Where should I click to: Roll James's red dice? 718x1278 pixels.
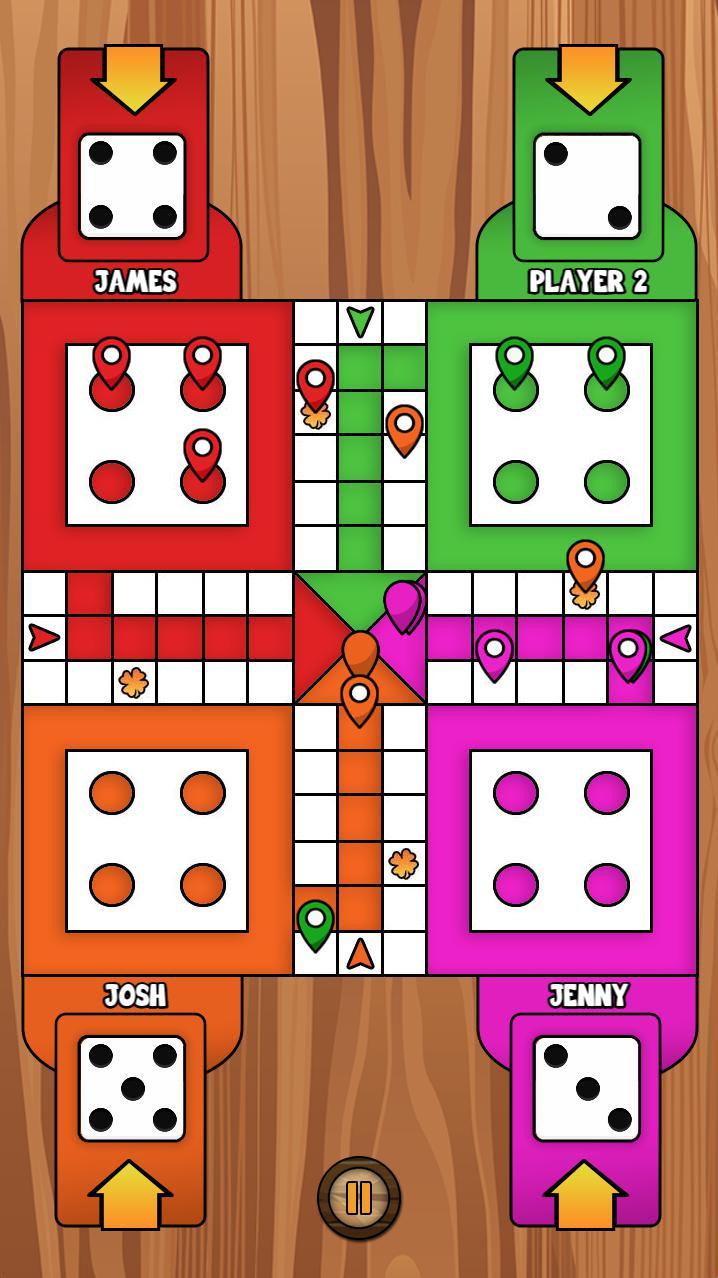[x=132, y=186]
